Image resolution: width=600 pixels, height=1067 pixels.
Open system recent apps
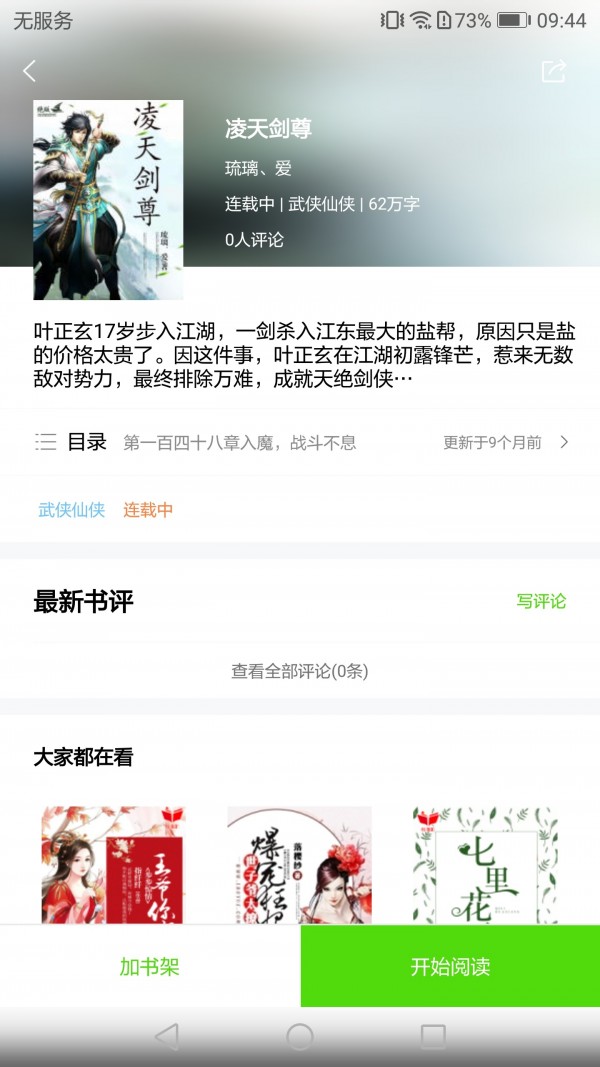pyautogui.click(x=432, y=1037)
